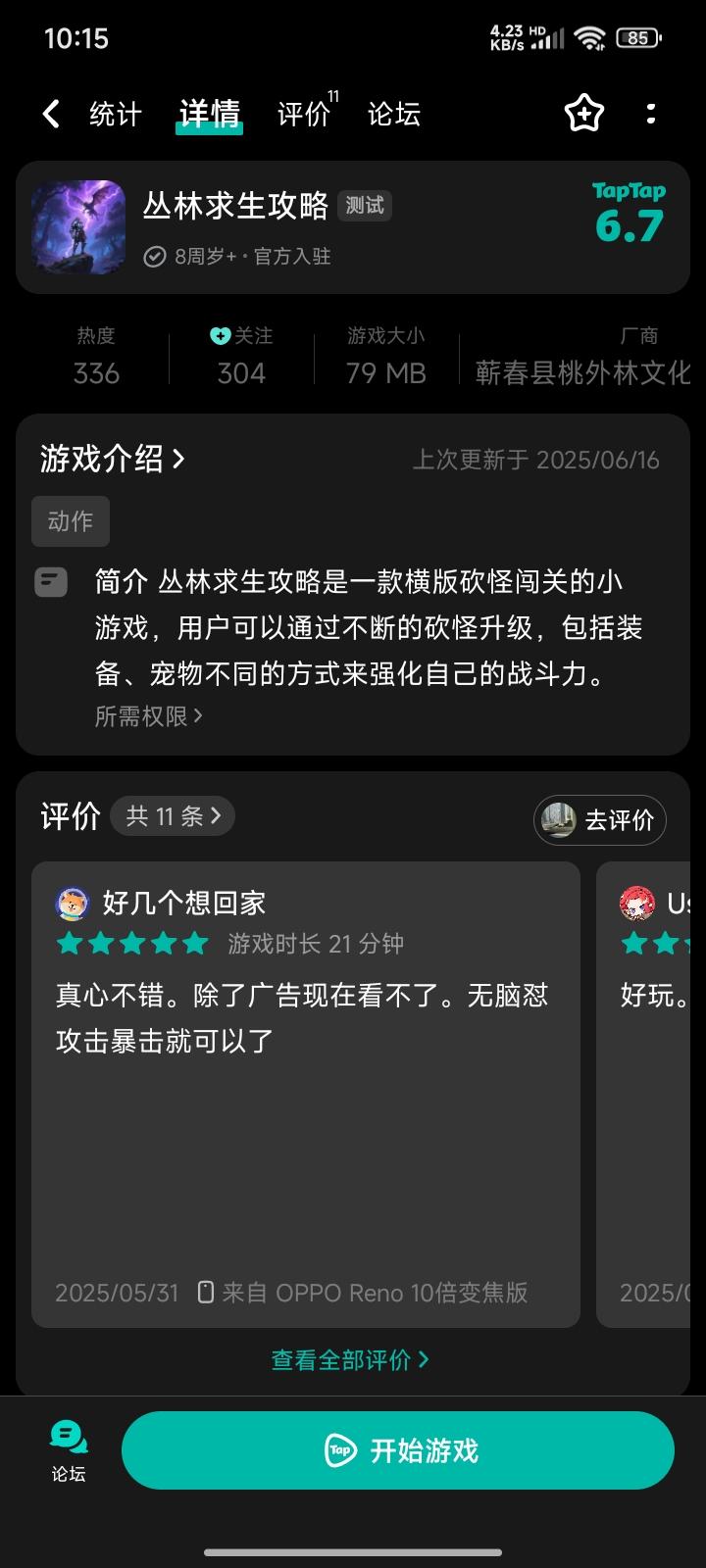Expand 所需权限 to view required permissions

(x=149, y=716)
